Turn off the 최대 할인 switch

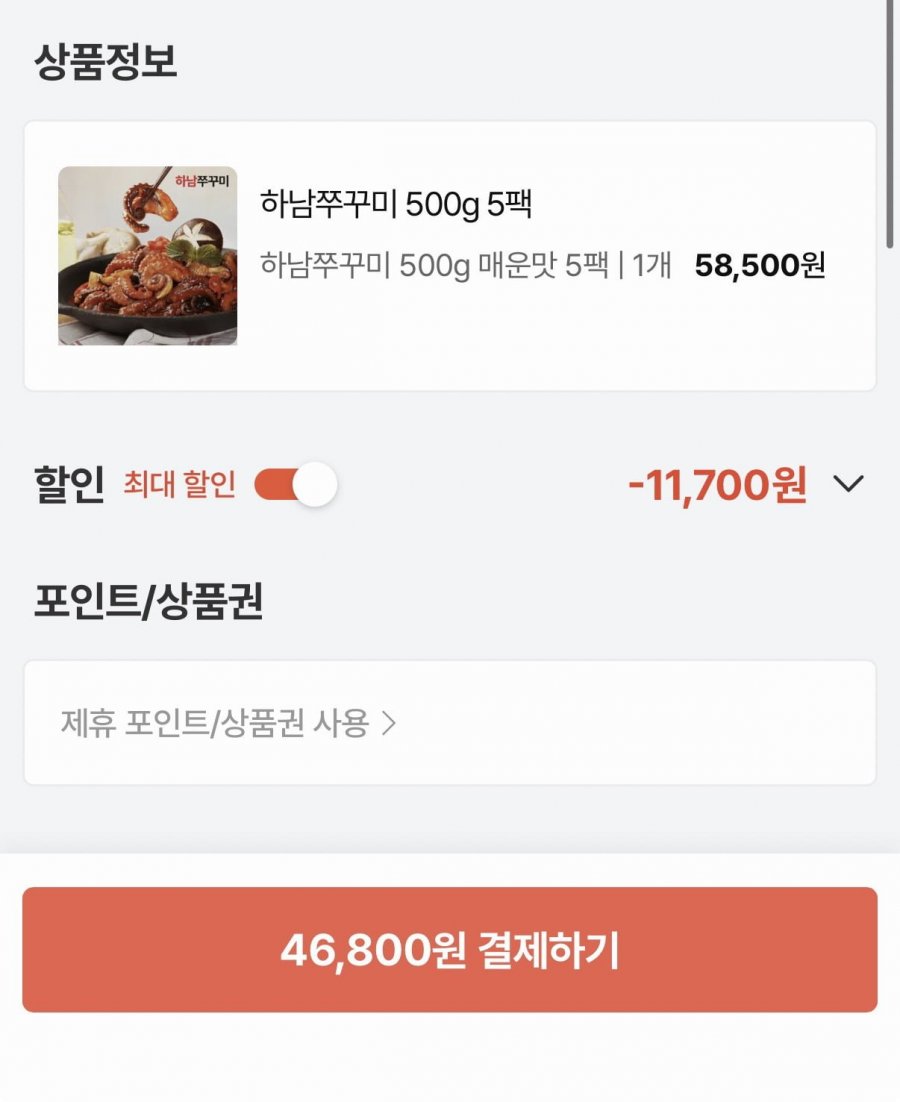click(x=296, y=484)
